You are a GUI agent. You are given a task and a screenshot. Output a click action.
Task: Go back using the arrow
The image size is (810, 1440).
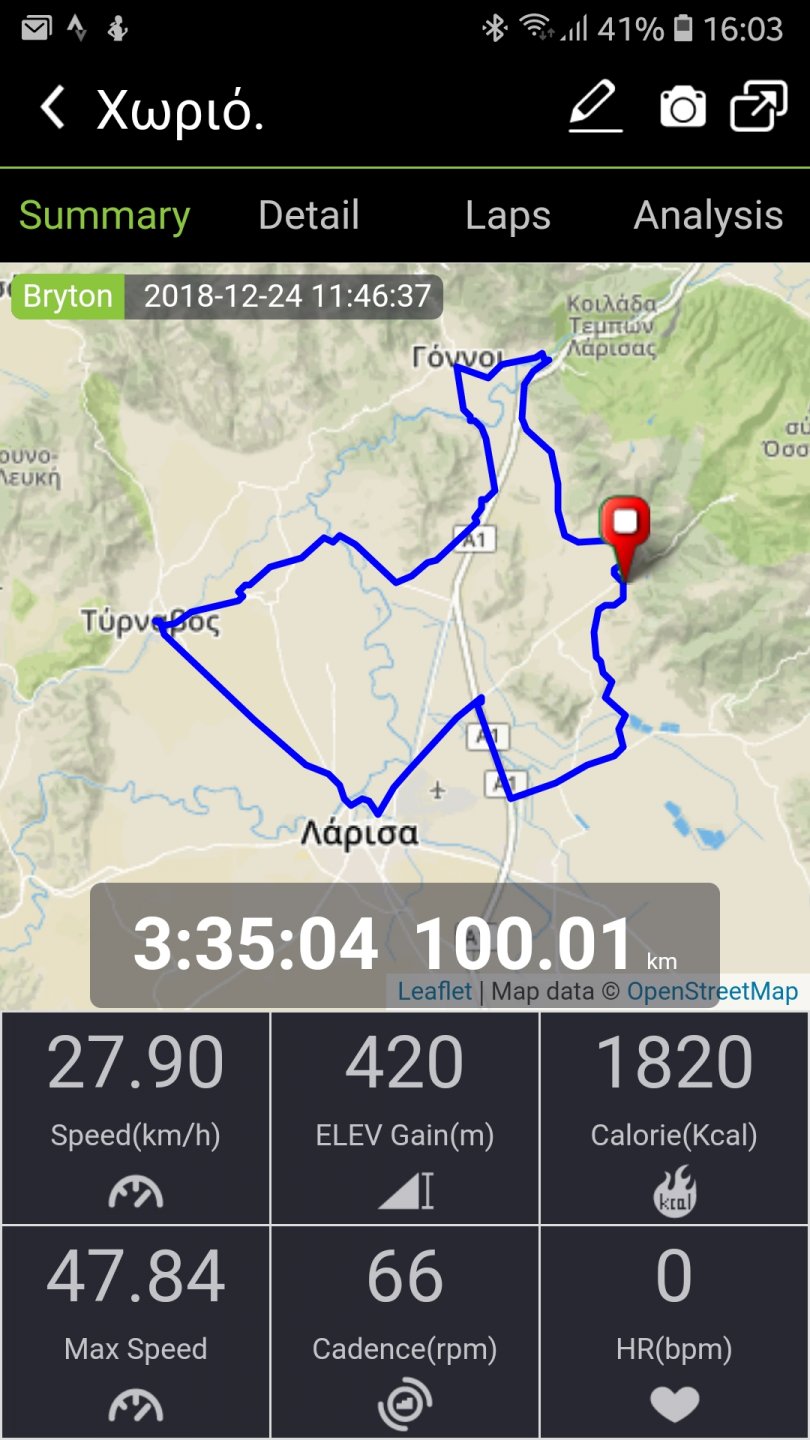click(52, 108)
